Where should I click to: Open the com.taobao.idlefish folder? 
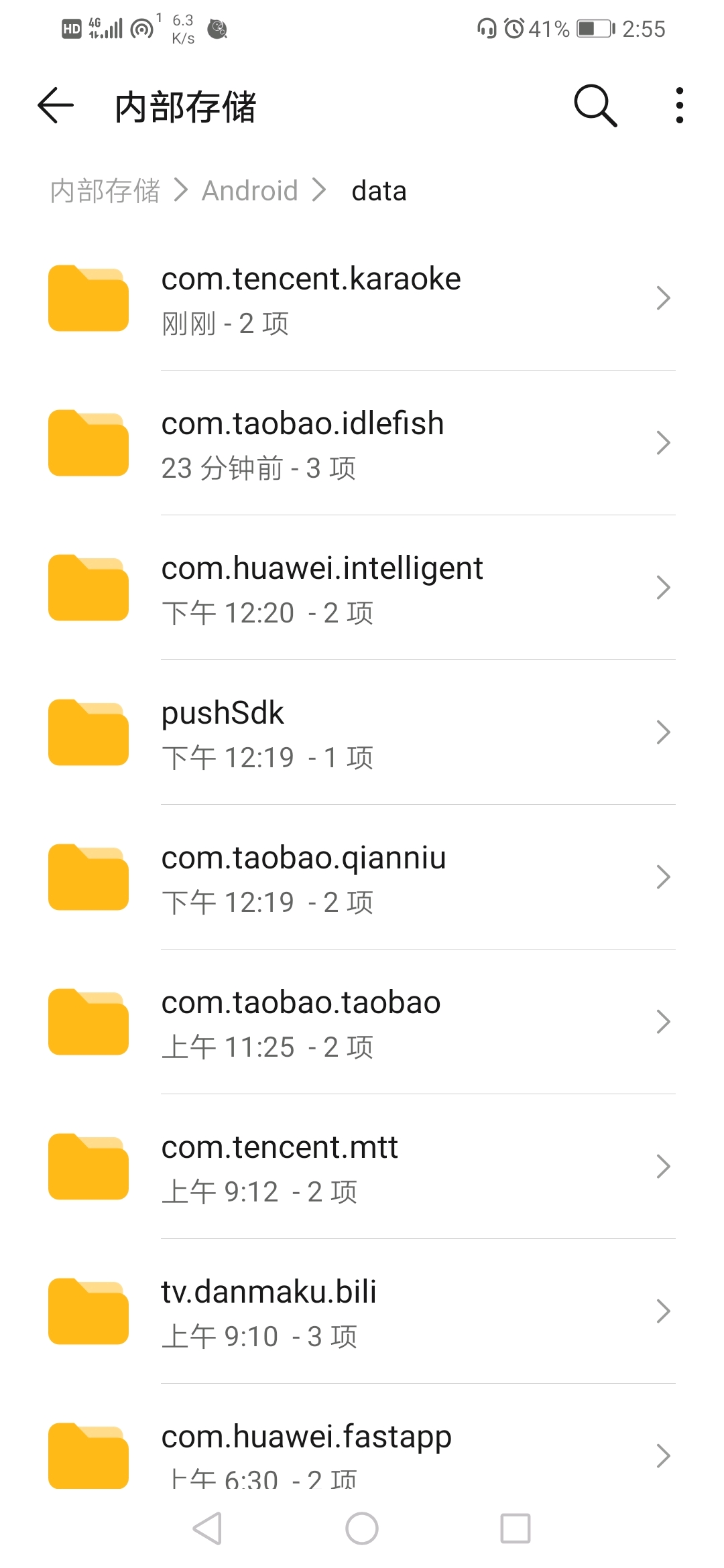tap(362, 444)
